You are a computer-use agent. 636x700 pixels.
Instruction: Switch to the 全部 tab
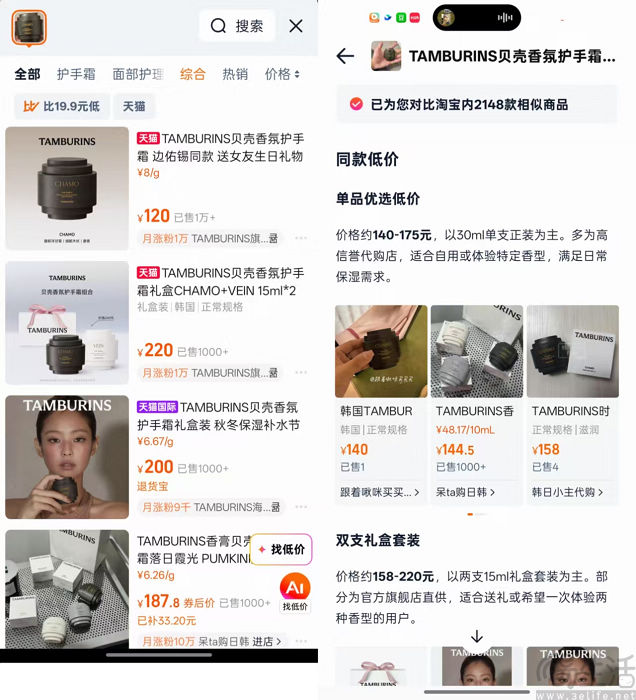click(x=27, y=74)
